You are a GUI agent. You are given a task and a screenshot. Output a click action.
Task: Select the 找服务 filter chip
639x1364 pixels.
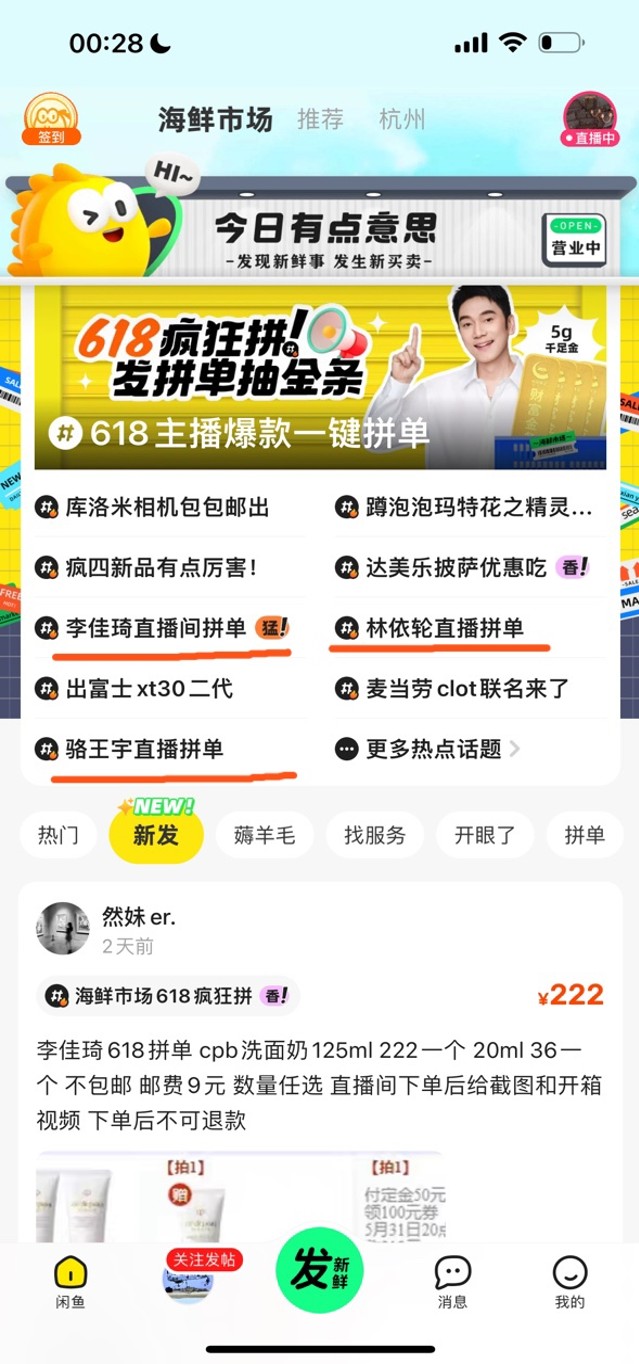tap(375, 835)
